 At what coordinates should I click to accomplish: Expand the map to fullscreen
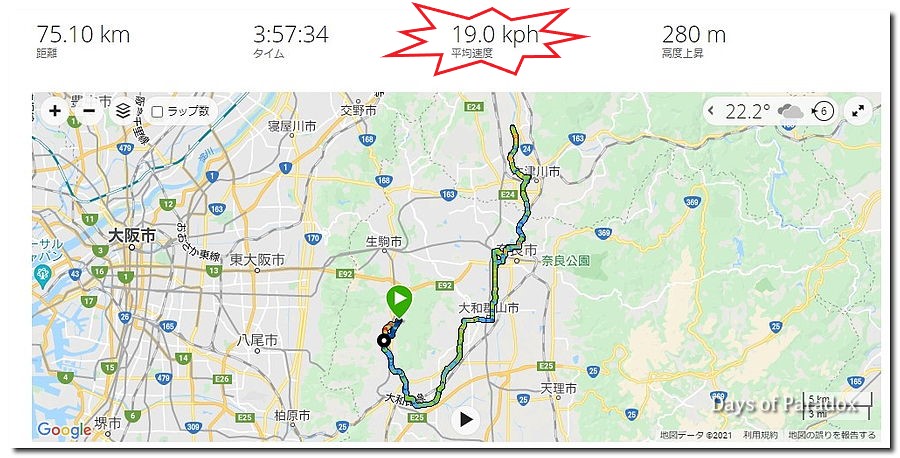[x=860, y=112]
